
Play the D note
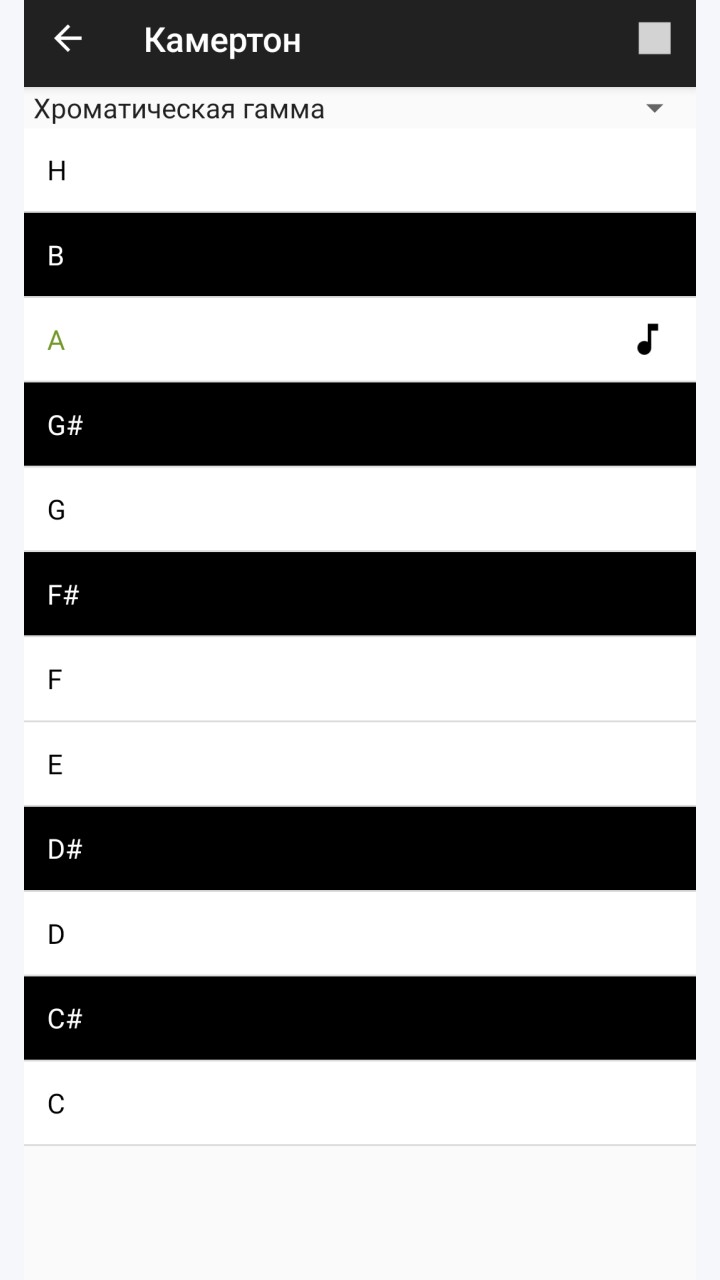click(x=360, y=934)
